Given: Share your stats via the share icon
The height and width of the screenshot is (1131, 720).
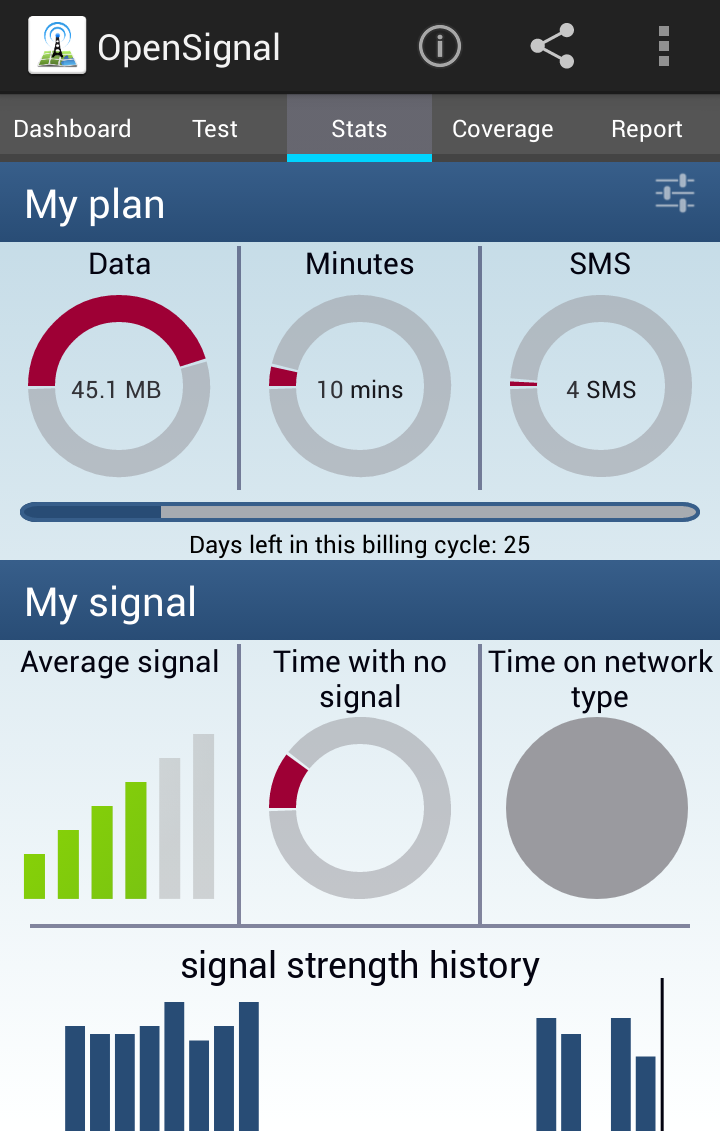Looking at the screenshot, I should point(551,46).
